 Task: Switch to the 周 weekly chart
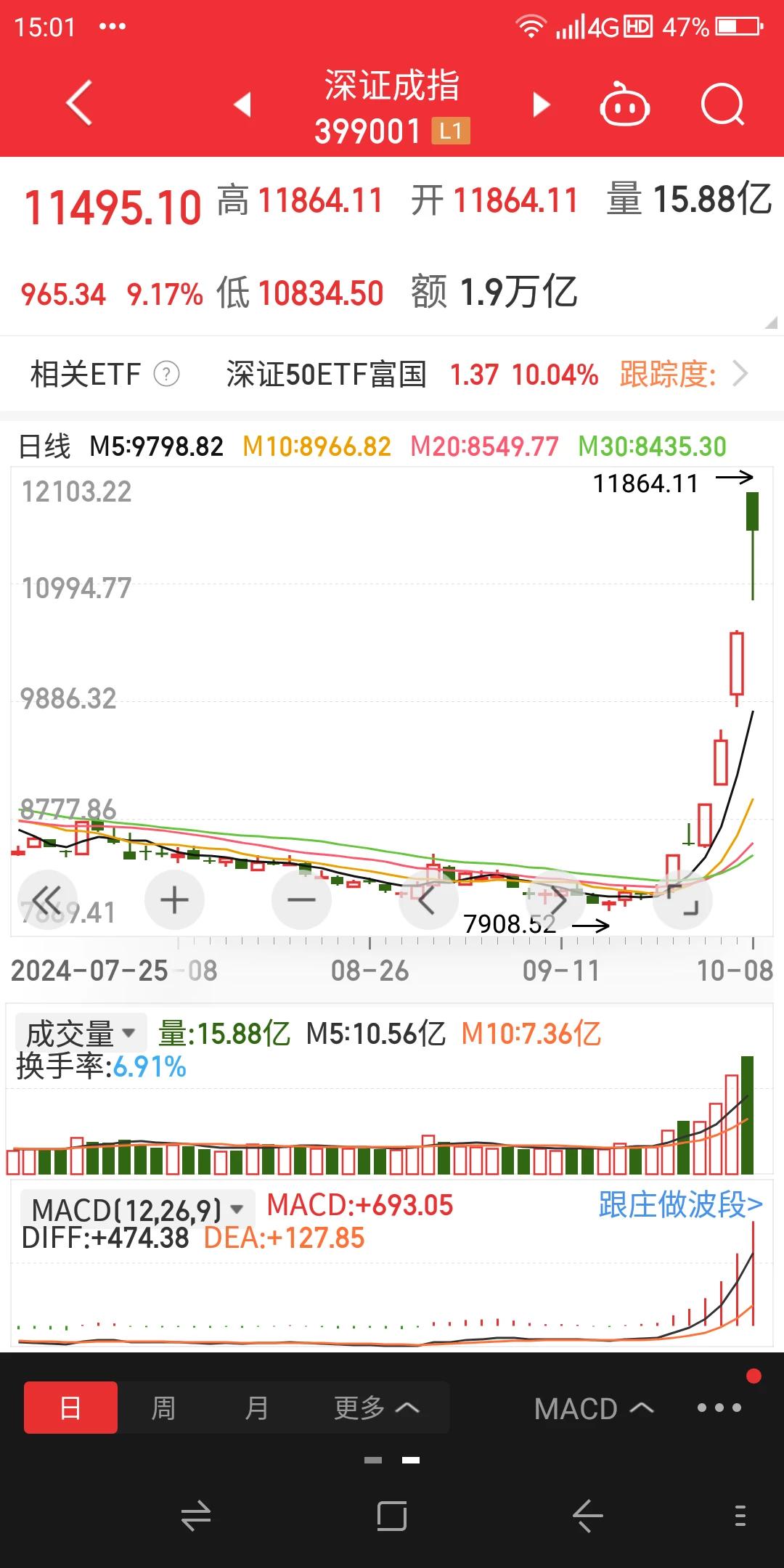point(163,1408)
